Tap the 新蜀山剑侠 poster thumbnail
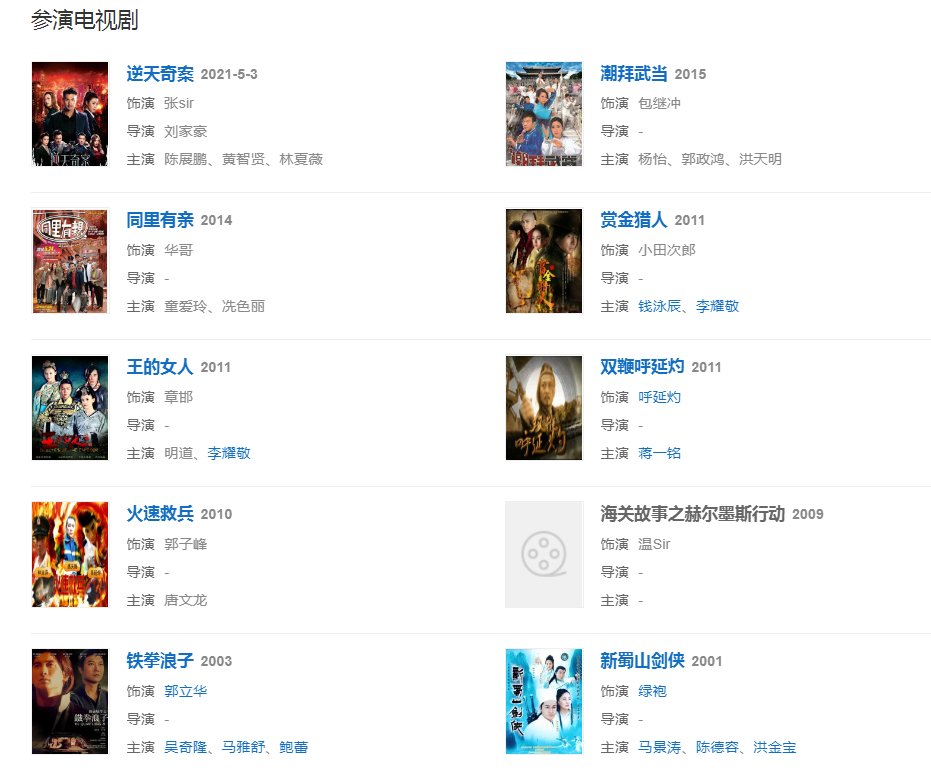The height and width of the screenshot is (774, 931). (x=544, y=701)
